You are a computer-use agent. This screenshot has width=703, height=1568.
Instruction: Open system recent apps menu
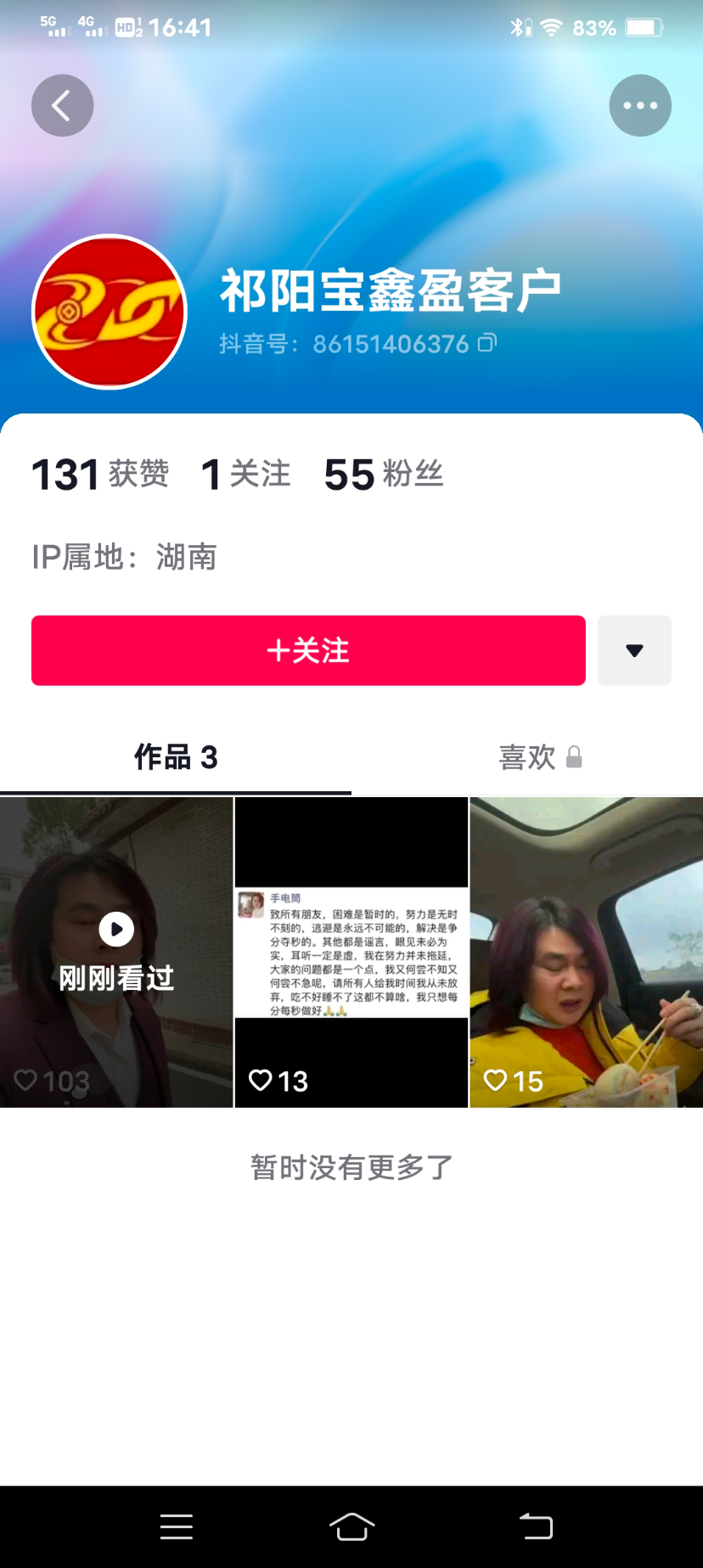pyautogui.click(x=176, y=1526)
